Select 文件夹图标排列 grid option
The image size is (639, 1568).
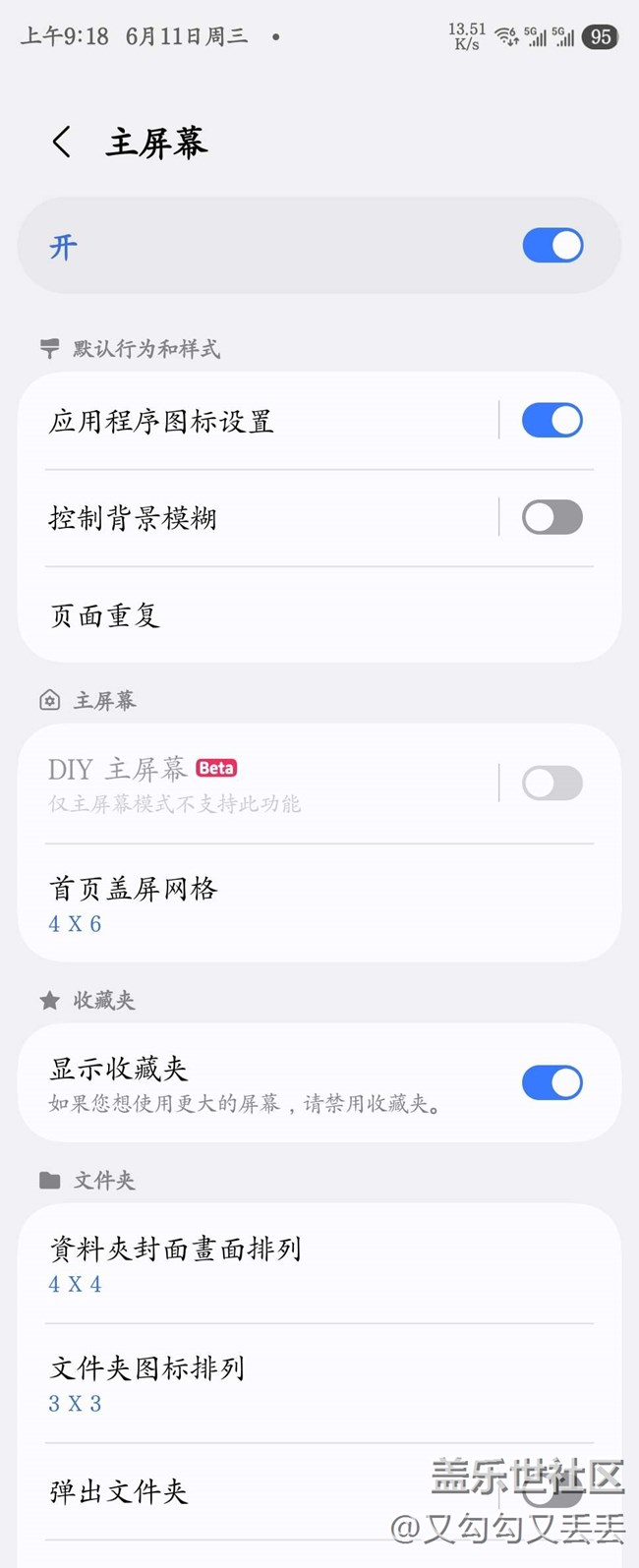[319, 1383]
